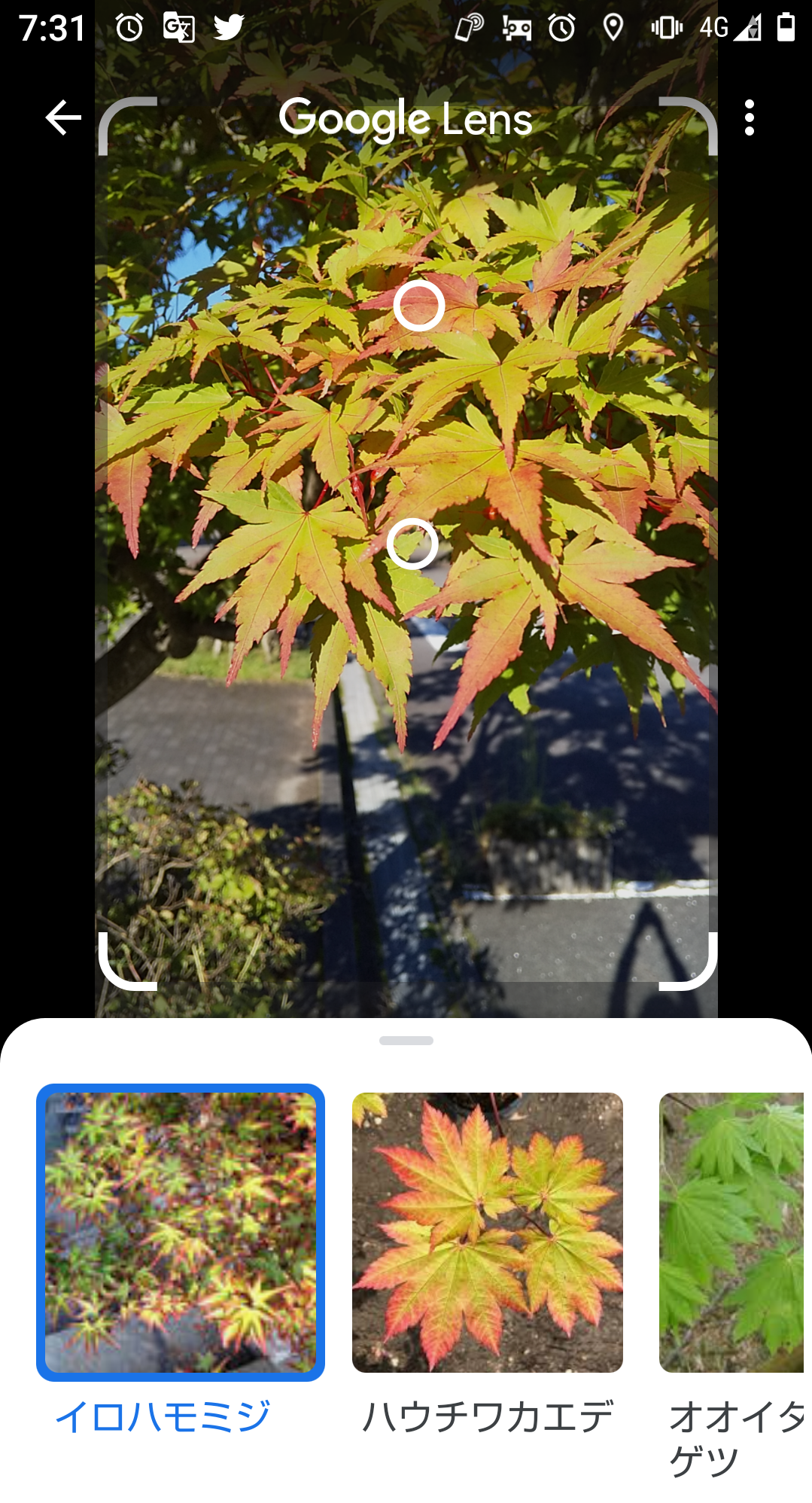Select the lower focus circle on leaves
The image size is (812, 1503).
tap(412, 544)
